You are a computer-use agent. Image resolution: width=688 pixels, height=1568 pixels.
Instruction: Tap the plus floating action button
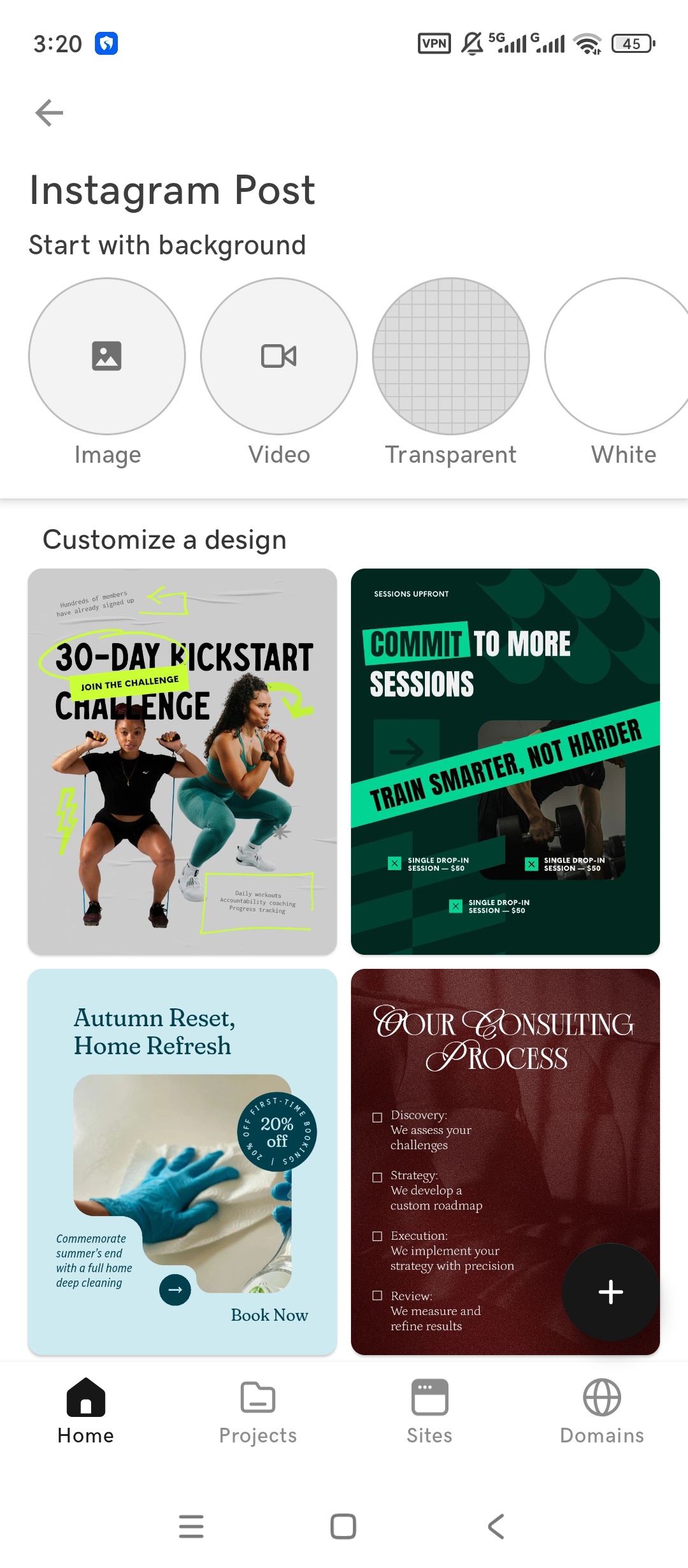[610, 1292]
